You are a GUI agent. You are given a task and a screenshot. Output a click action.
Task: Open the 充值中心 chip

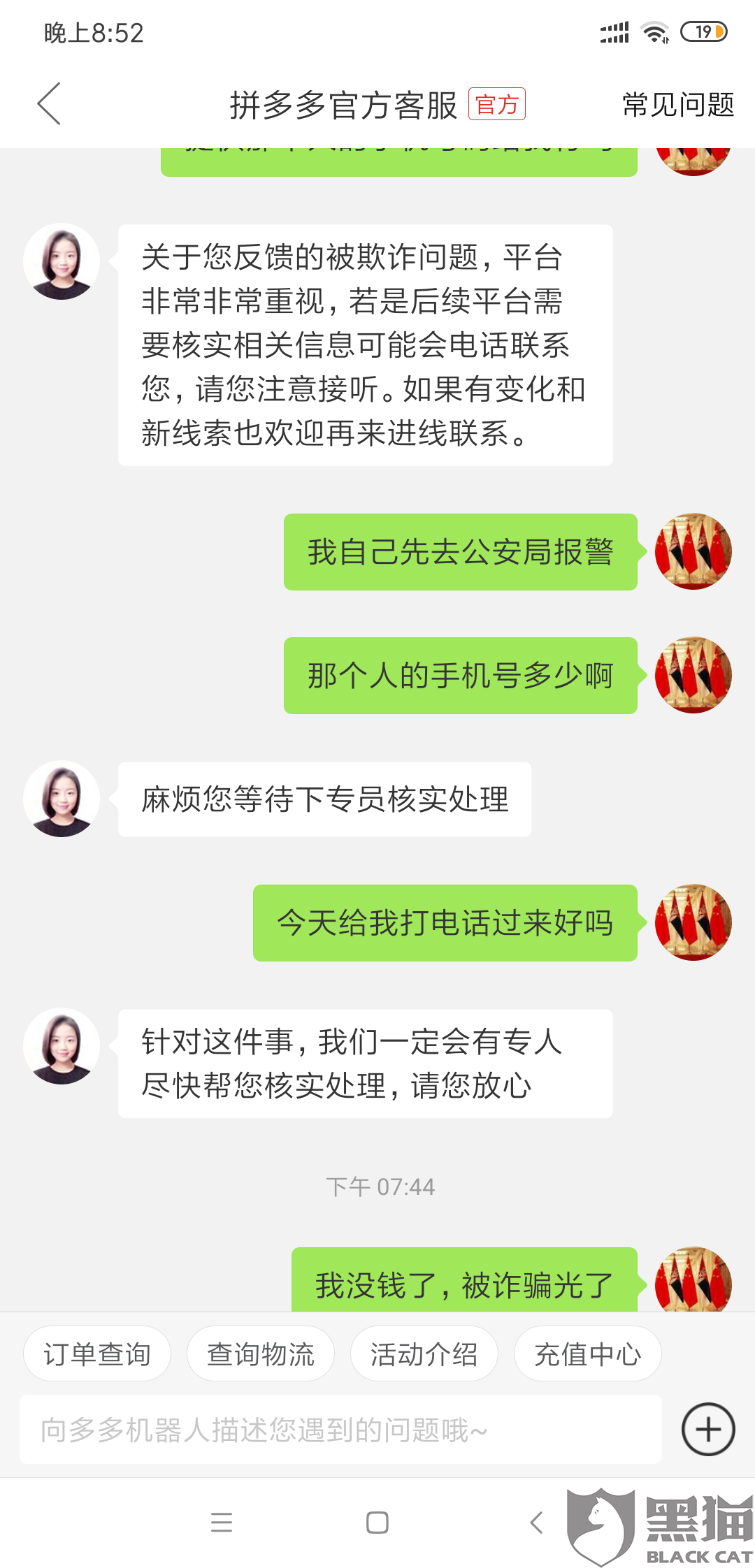tap(588, 1353)
